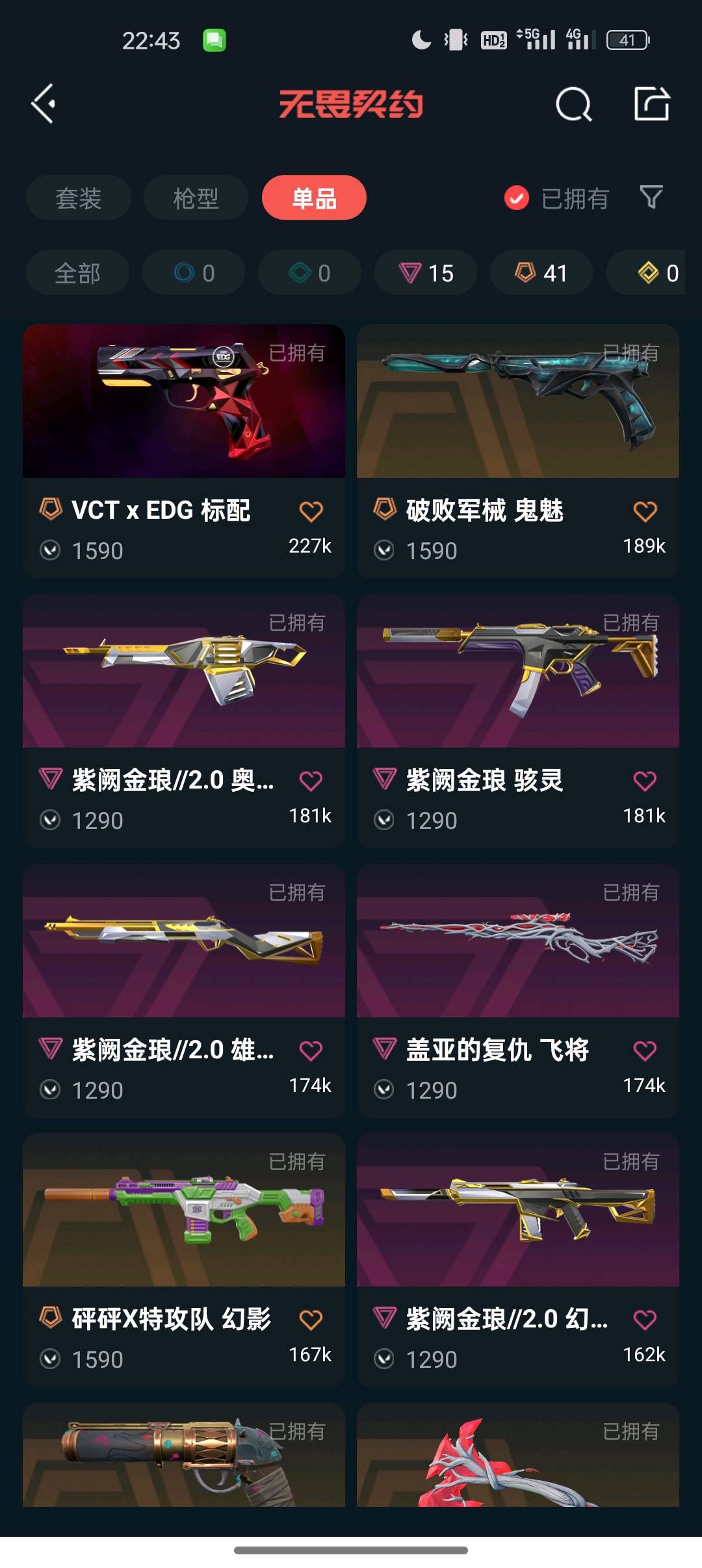Share this page via the share icon
The height and width of the screenshot is (1568, 702).
tap(651, 104)
